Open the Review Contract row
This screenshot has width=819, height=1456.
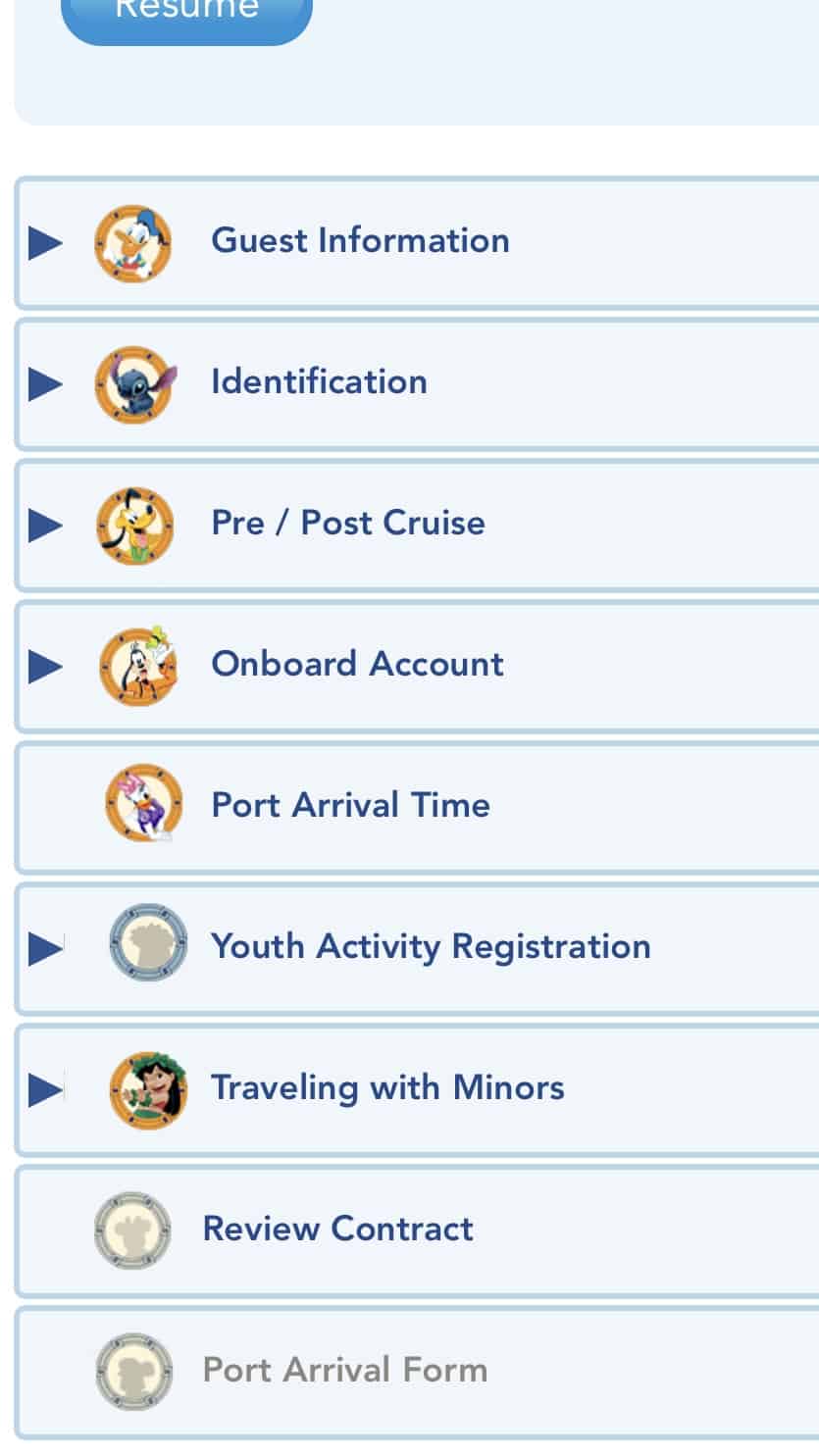(x=417, y=1230)
